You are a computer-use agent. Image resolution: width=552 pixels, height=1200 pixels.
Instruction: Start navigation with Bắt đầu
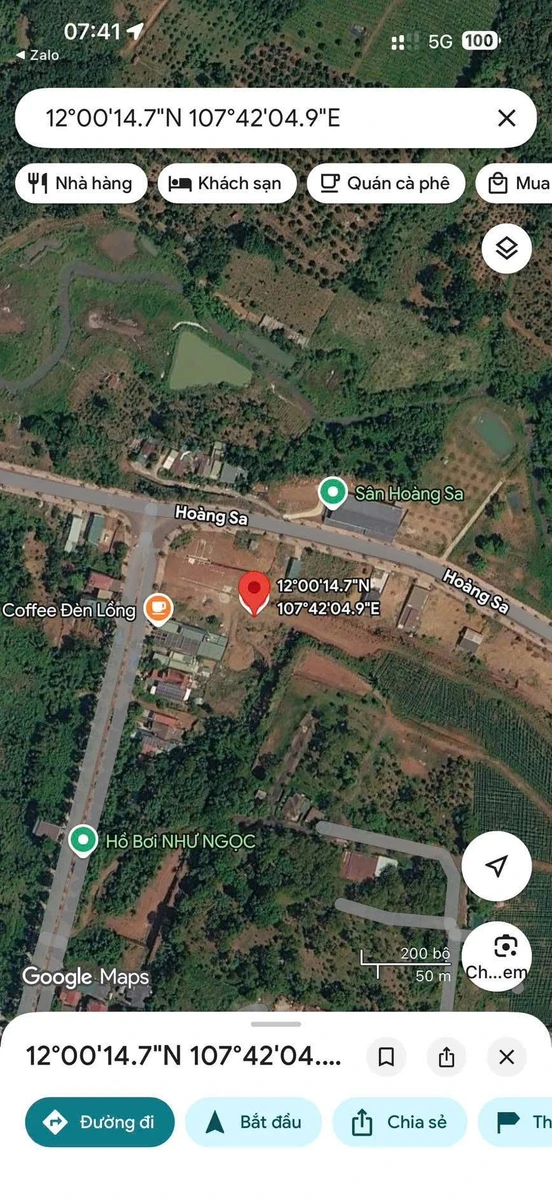pyautogui.click(x=253, y=1122)
